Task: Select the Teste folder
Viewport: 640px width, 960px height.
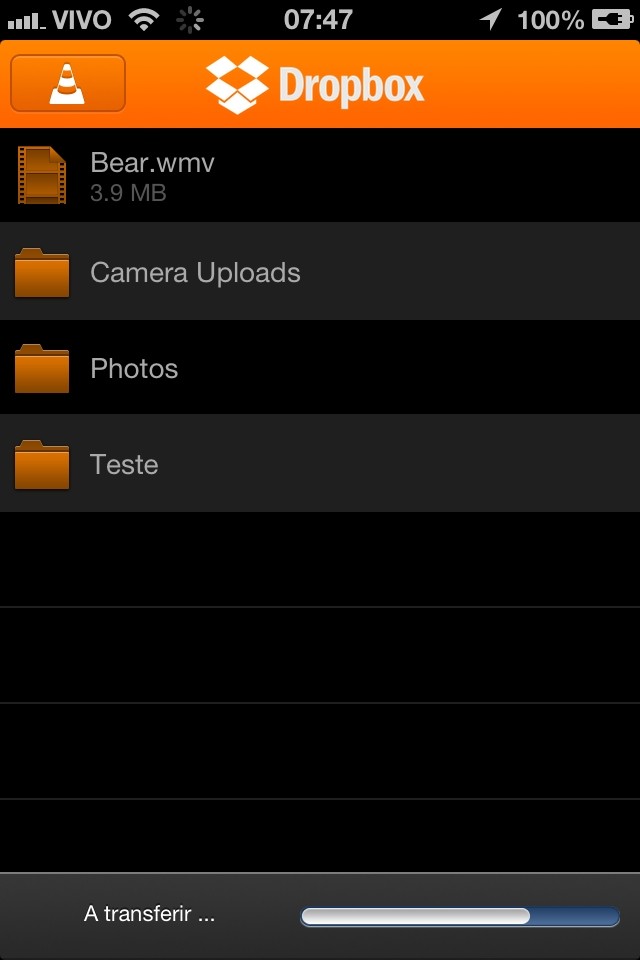Action: click(x=124, y=464)
